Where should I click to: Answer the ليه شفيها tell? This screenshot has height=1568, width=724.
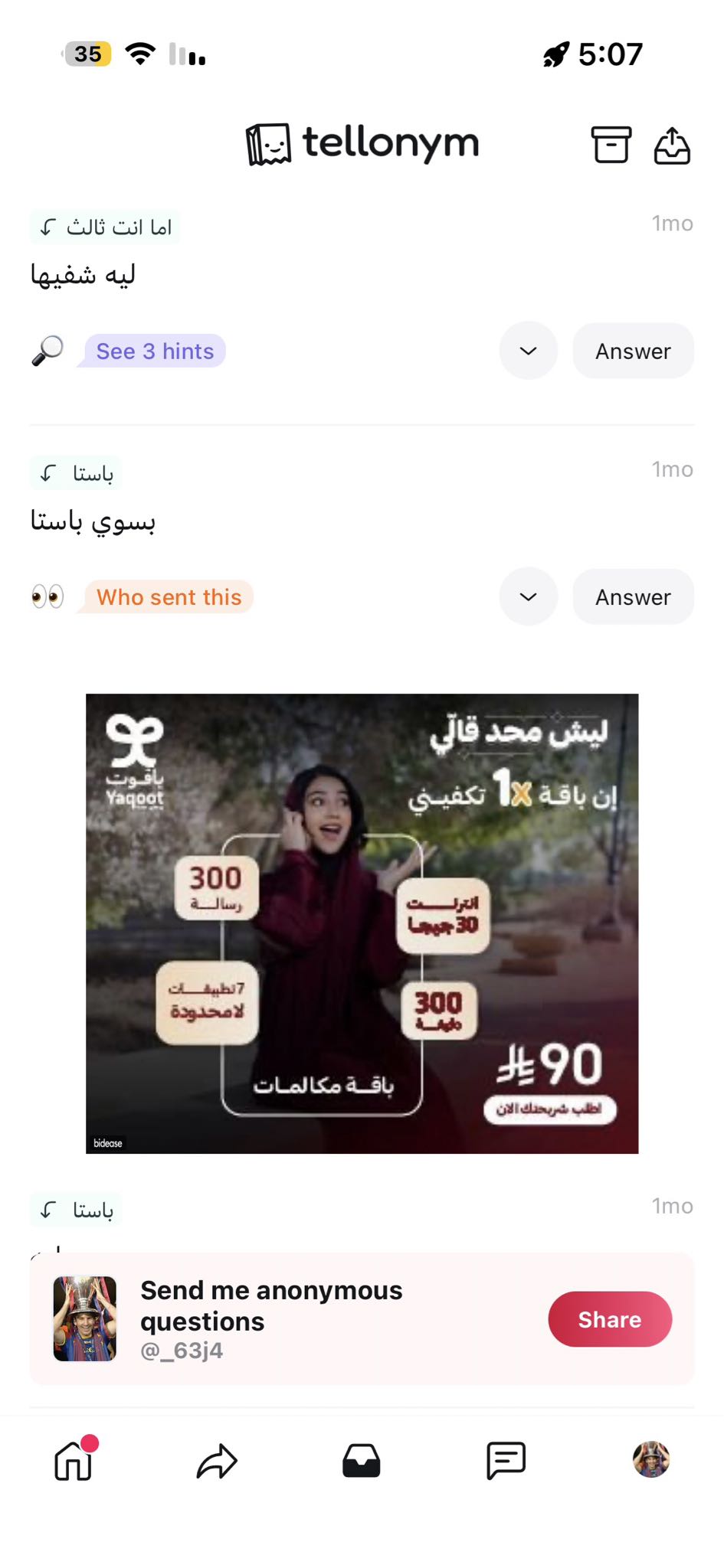click(x=633, y=351)
